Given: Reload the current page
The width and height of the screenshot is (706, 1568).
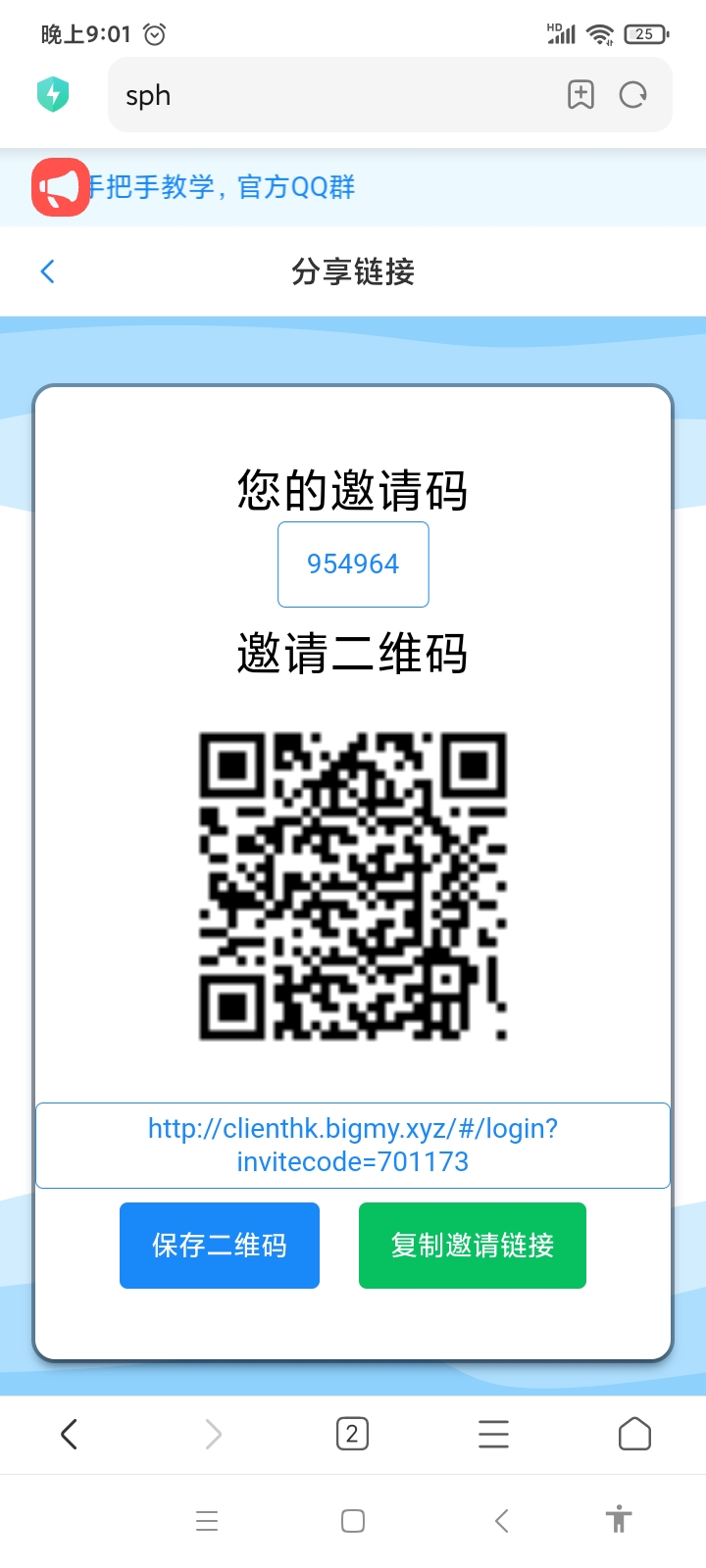Looking at the screenshot, I should (x=633, y=95).
